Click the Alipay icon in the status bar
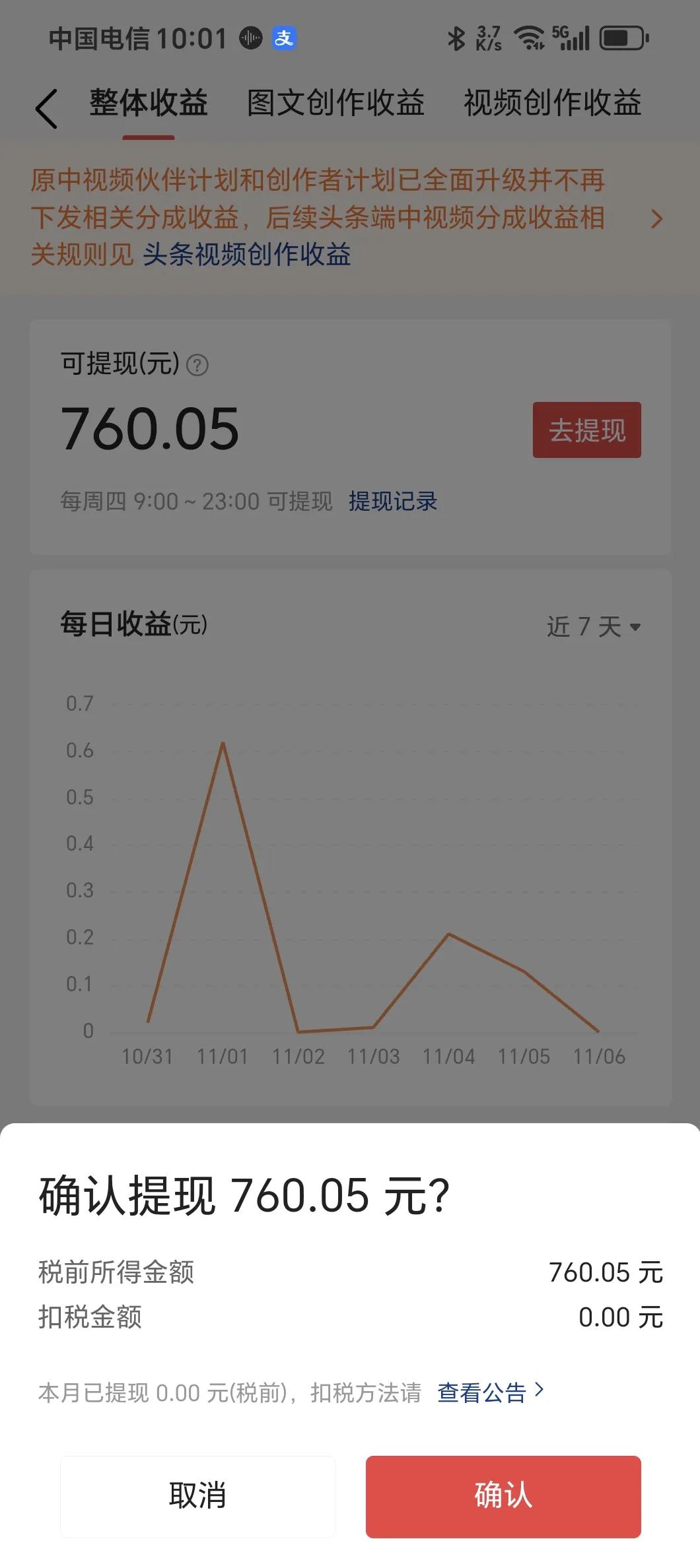This screenshot has height=1568, width=700. click(x=283, y=38)
